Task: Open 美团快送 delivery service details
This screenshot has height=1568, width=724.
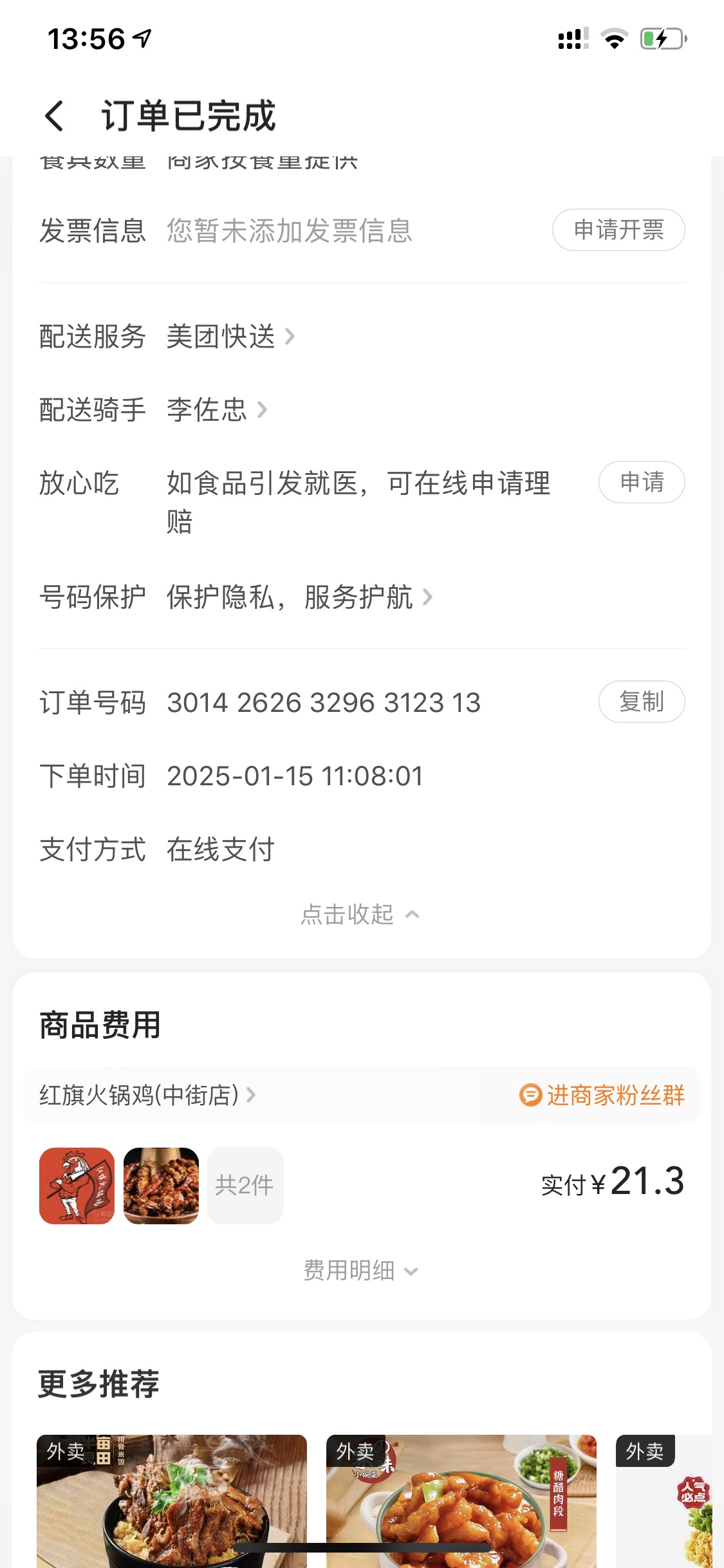Action: (x=229, y=337)
